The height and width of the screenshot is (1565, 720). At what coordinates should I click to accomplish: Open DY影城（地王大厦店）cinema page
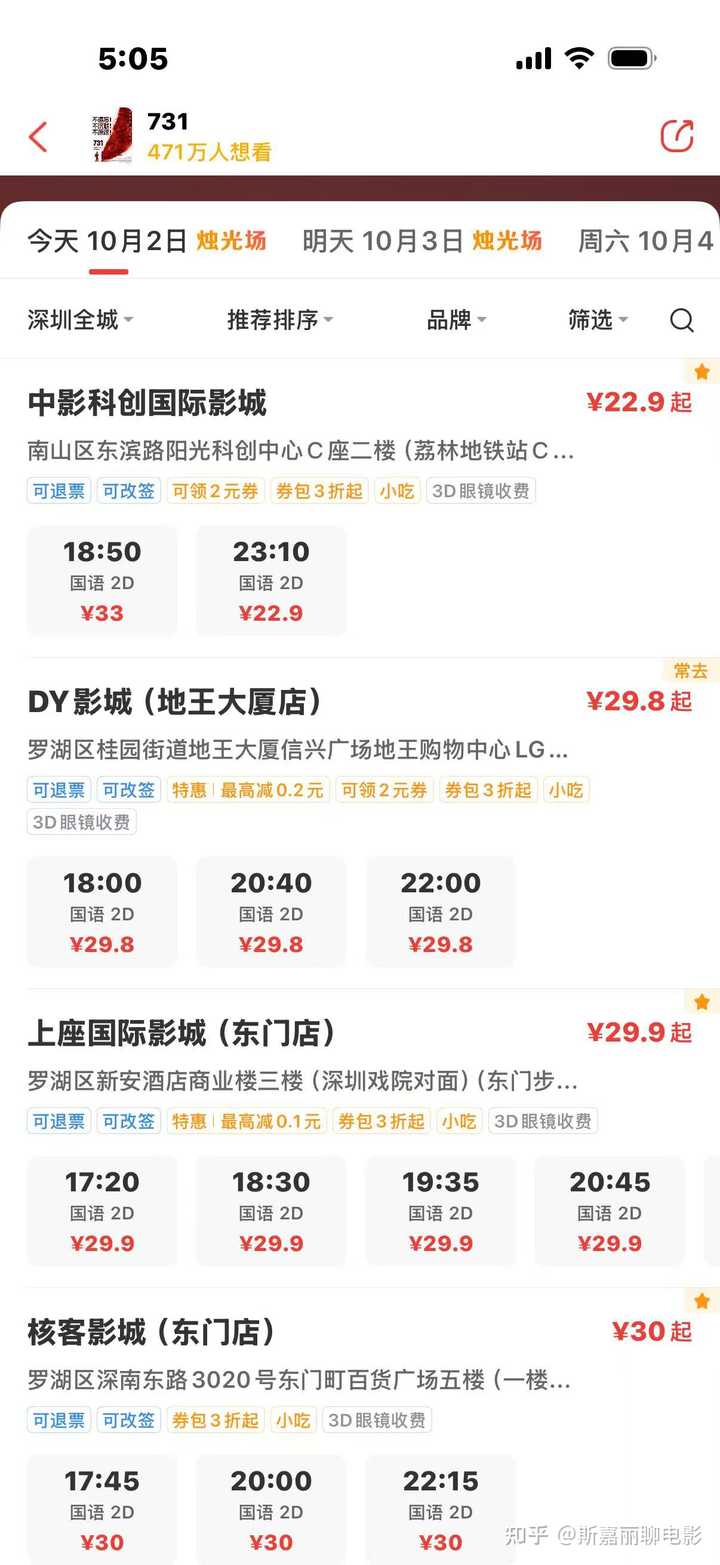tap(175, 702)
